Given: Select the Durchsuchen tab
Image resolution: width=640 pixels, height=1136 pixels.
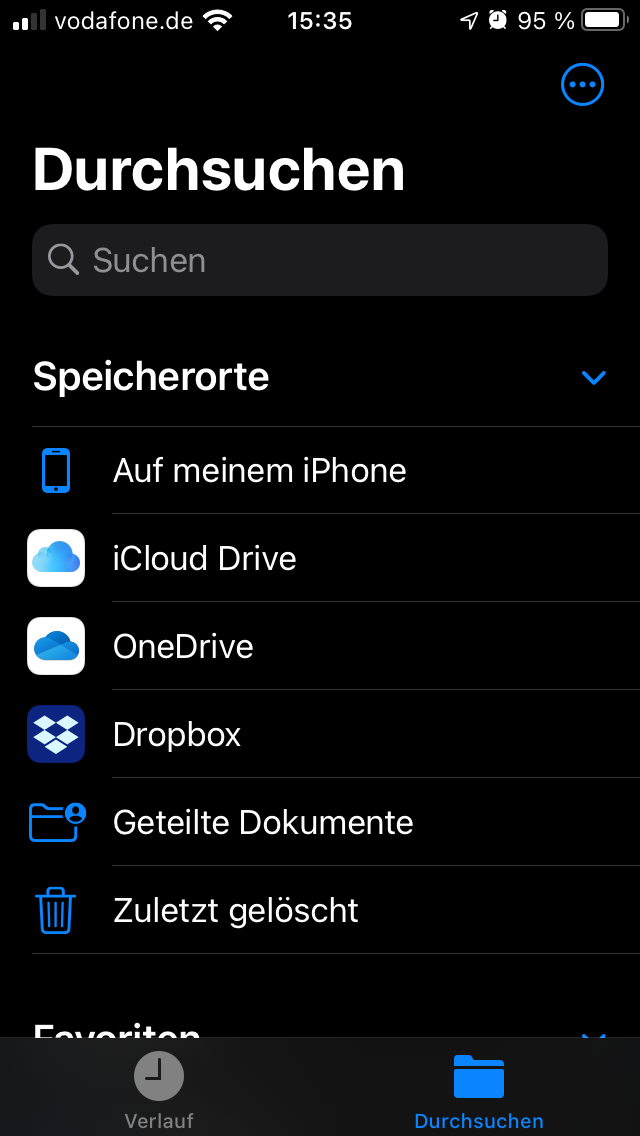Looking at the screenshot, I should click(x=479, y=1090).
